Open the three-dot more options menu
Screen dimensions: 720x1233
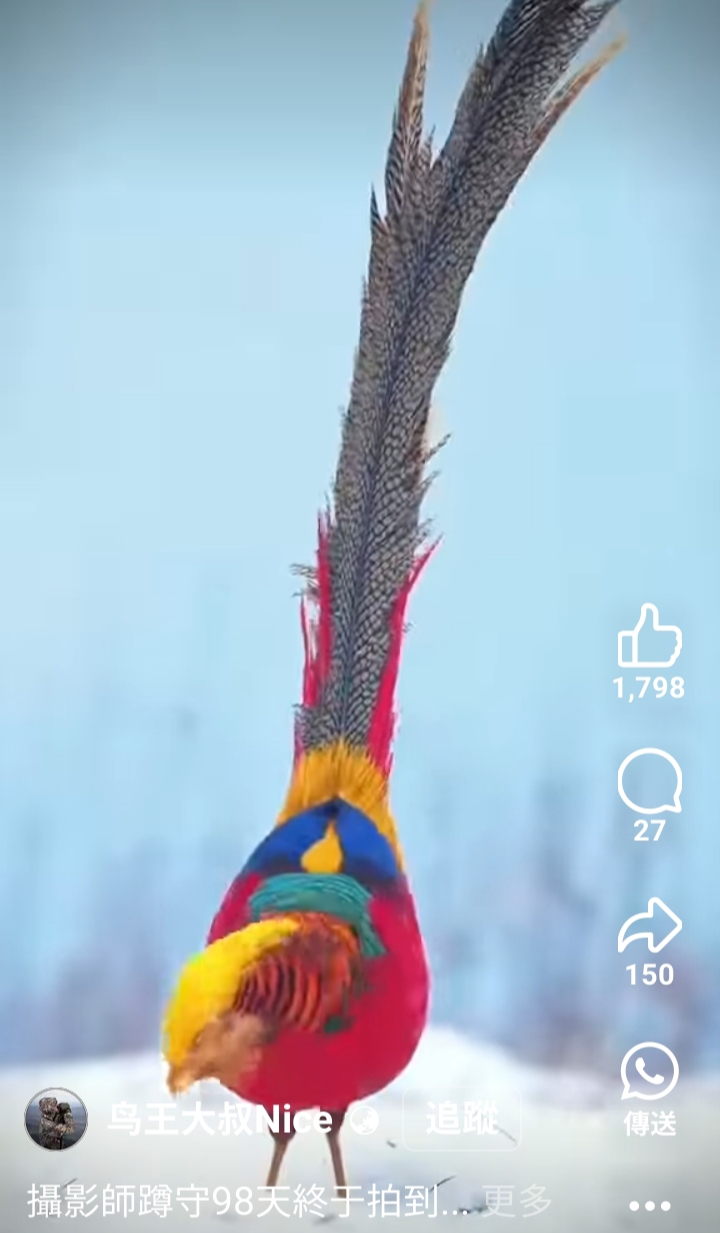click(x=650, y=1206)
